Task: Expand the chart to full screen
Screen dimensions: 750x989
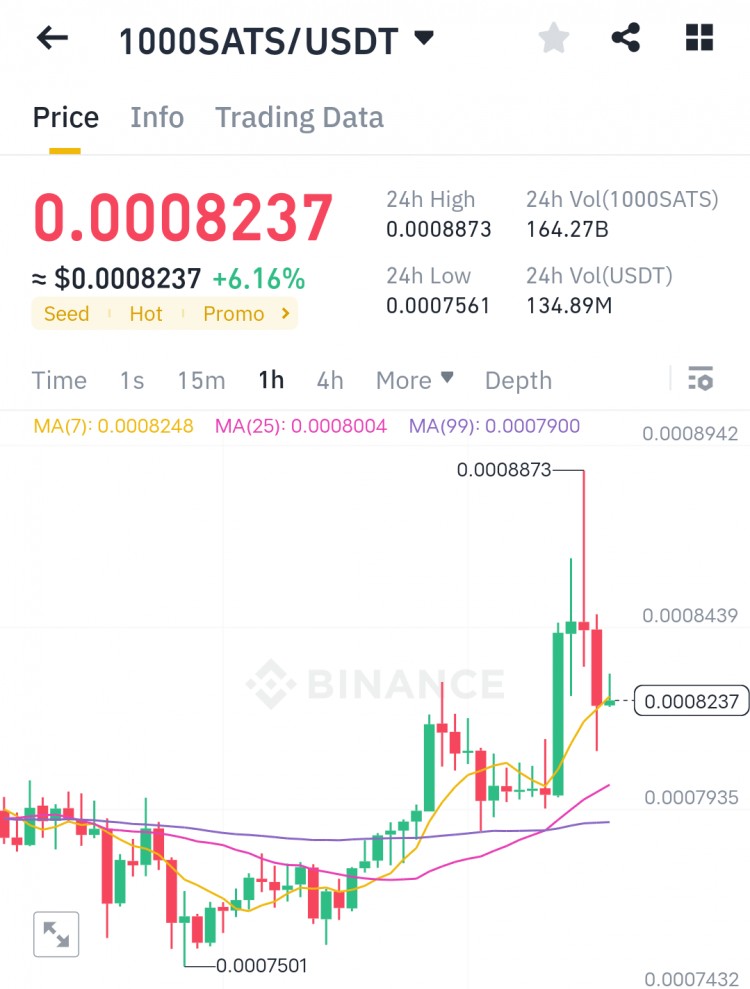Action: [x=56, y=935]
